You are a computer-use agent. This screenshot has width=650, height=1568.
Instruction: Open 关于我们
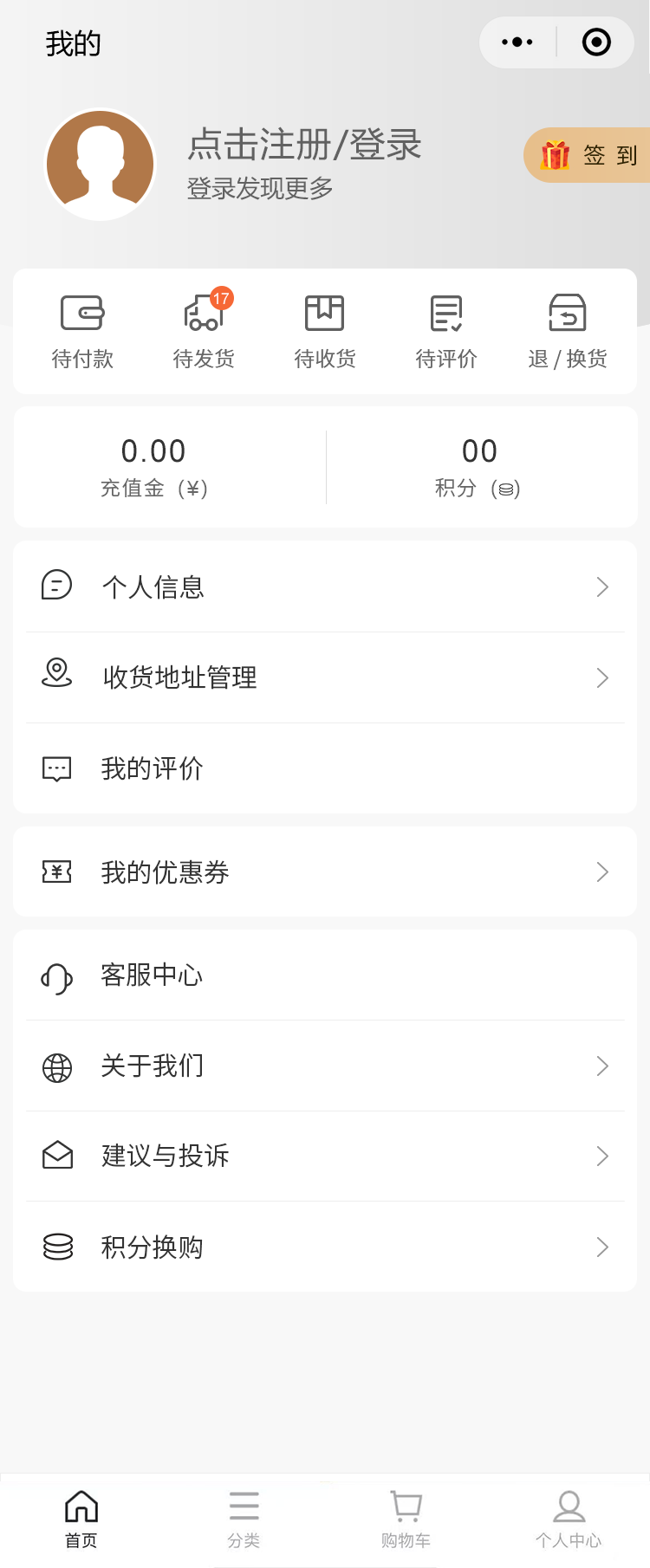(x=325, y=1066)
